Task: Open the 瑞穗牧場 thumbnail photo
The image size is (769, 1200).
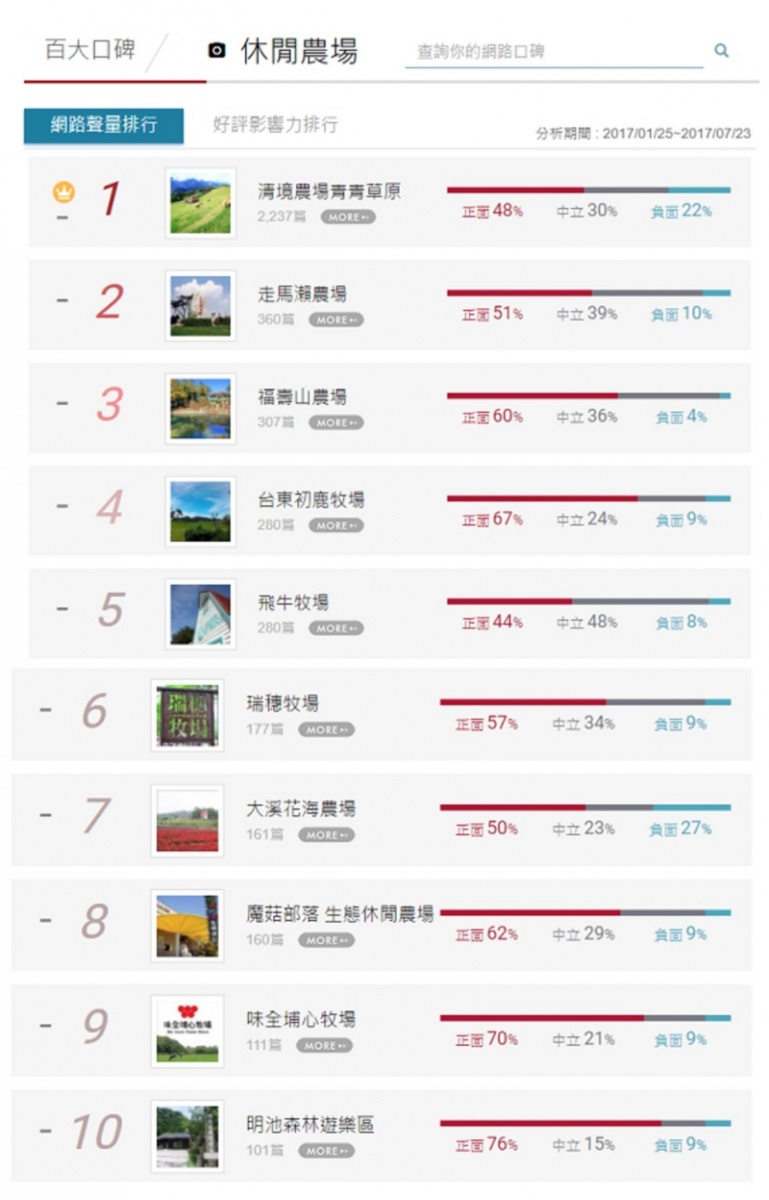Action: tap(187, 715)
